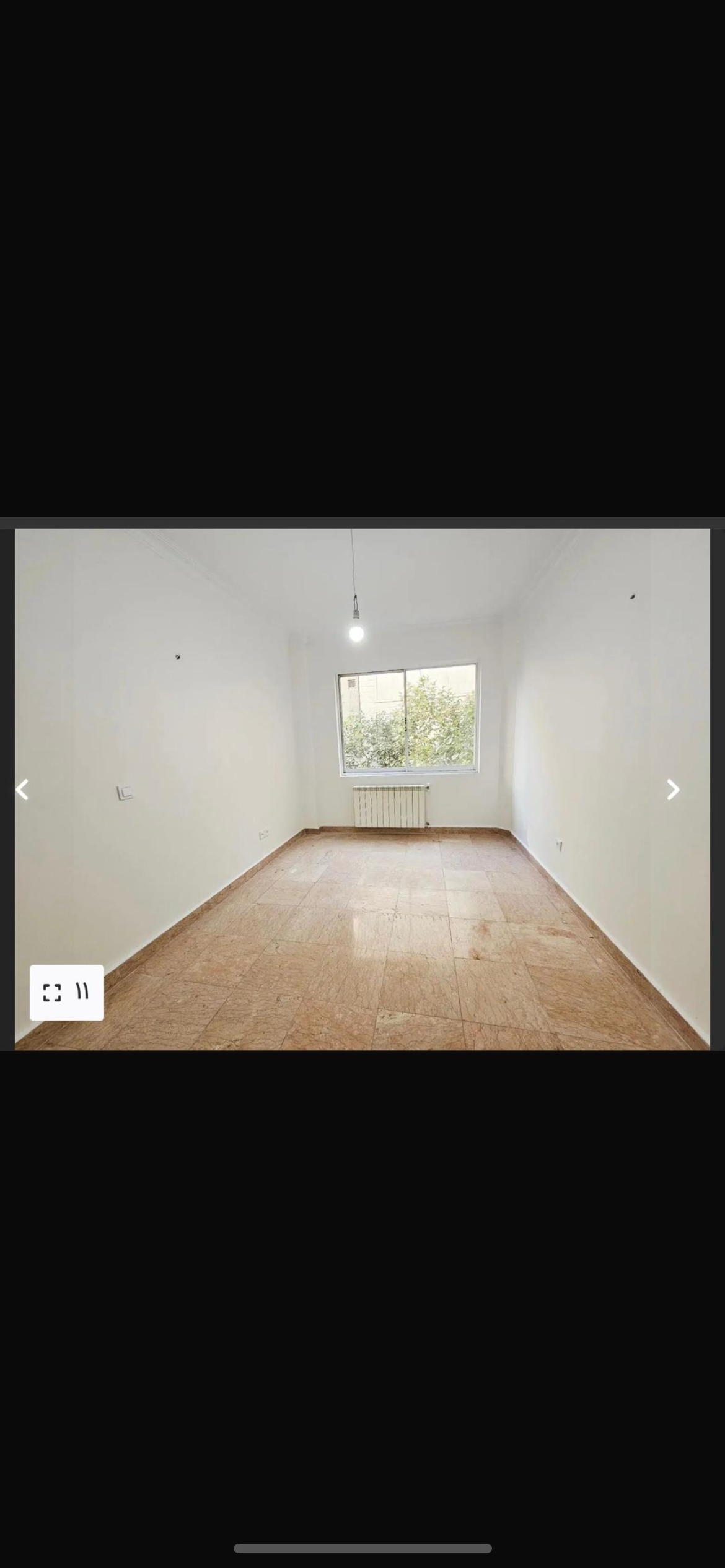This screenshot has height=1568, width=725.
Task: Show the next photo
Action: [x=673, y=790]
